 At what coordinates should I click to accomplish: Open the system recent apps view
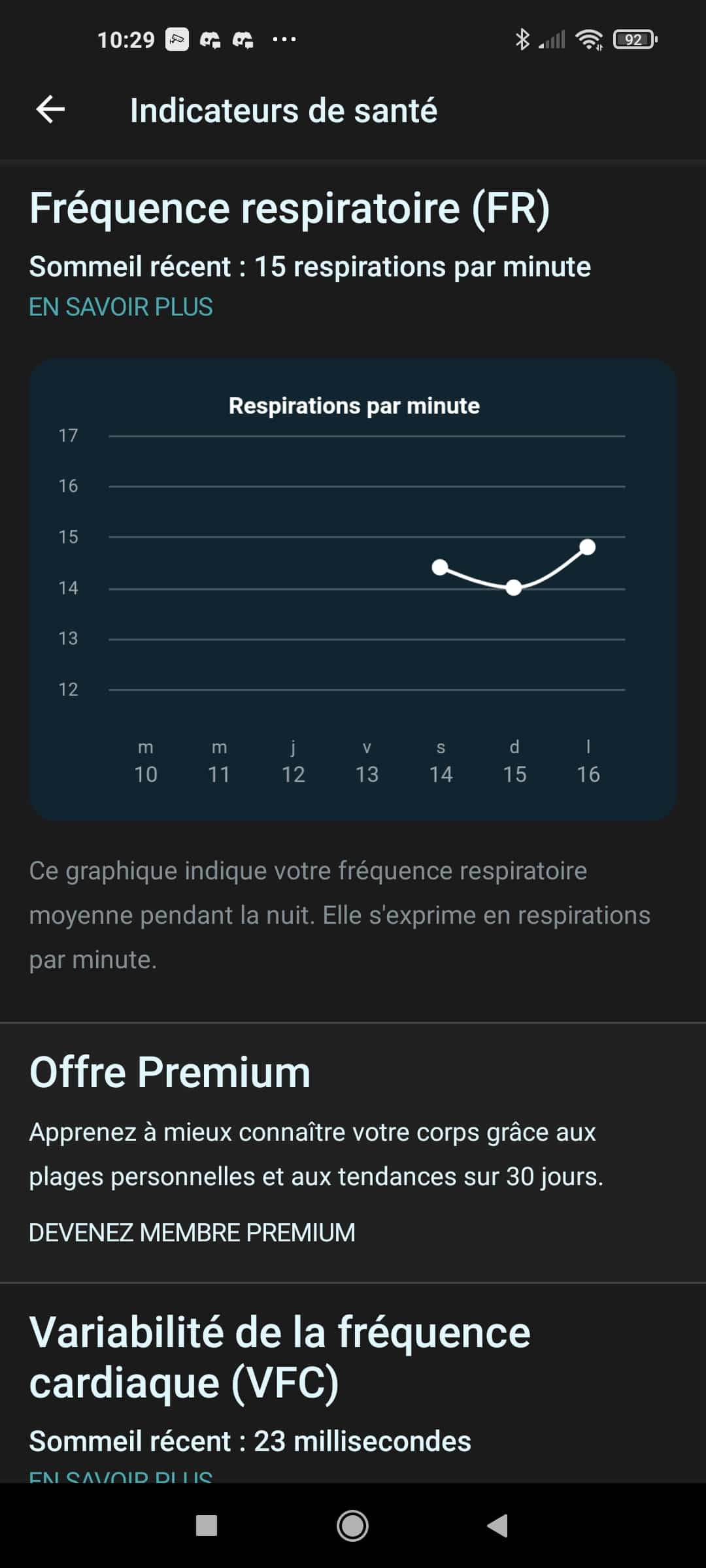pyautogui.click(x=207, y=1526)
